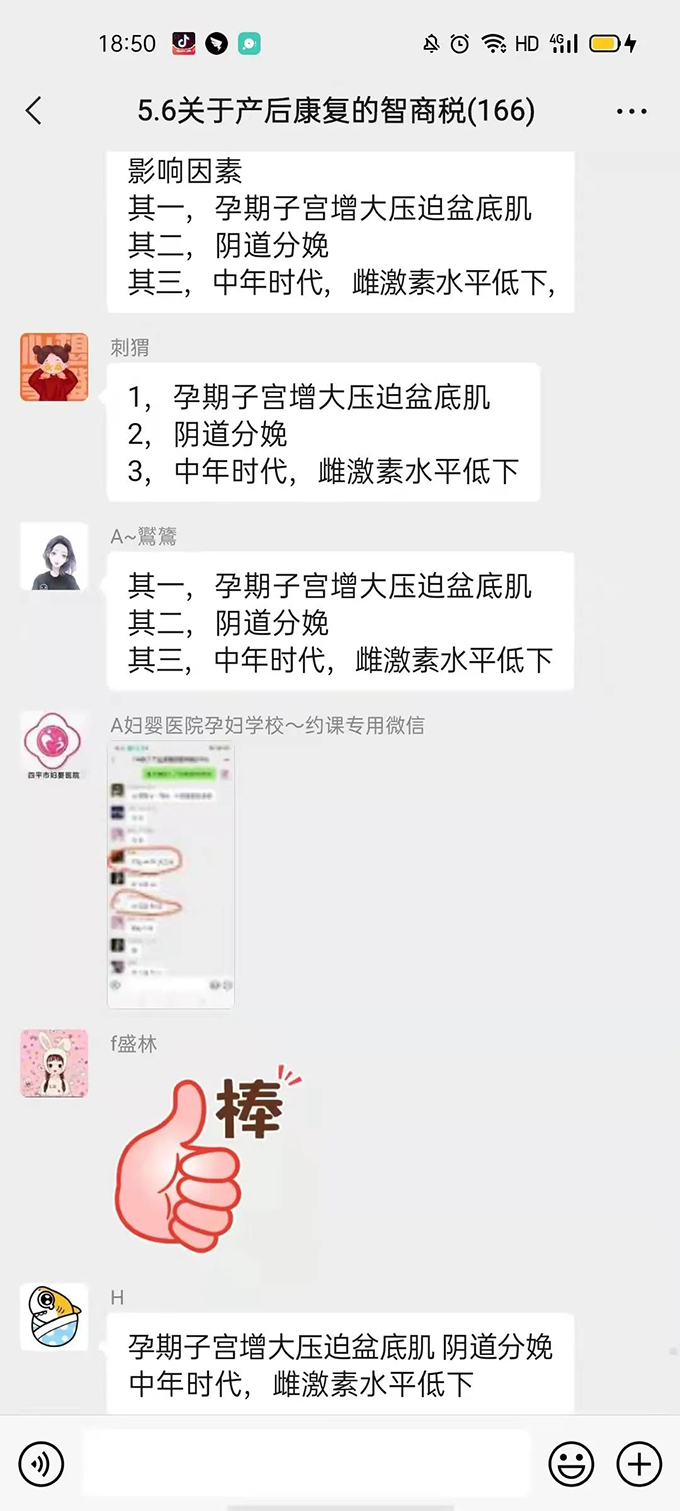Open the plus attachment menu

[x=639, y=1464]
